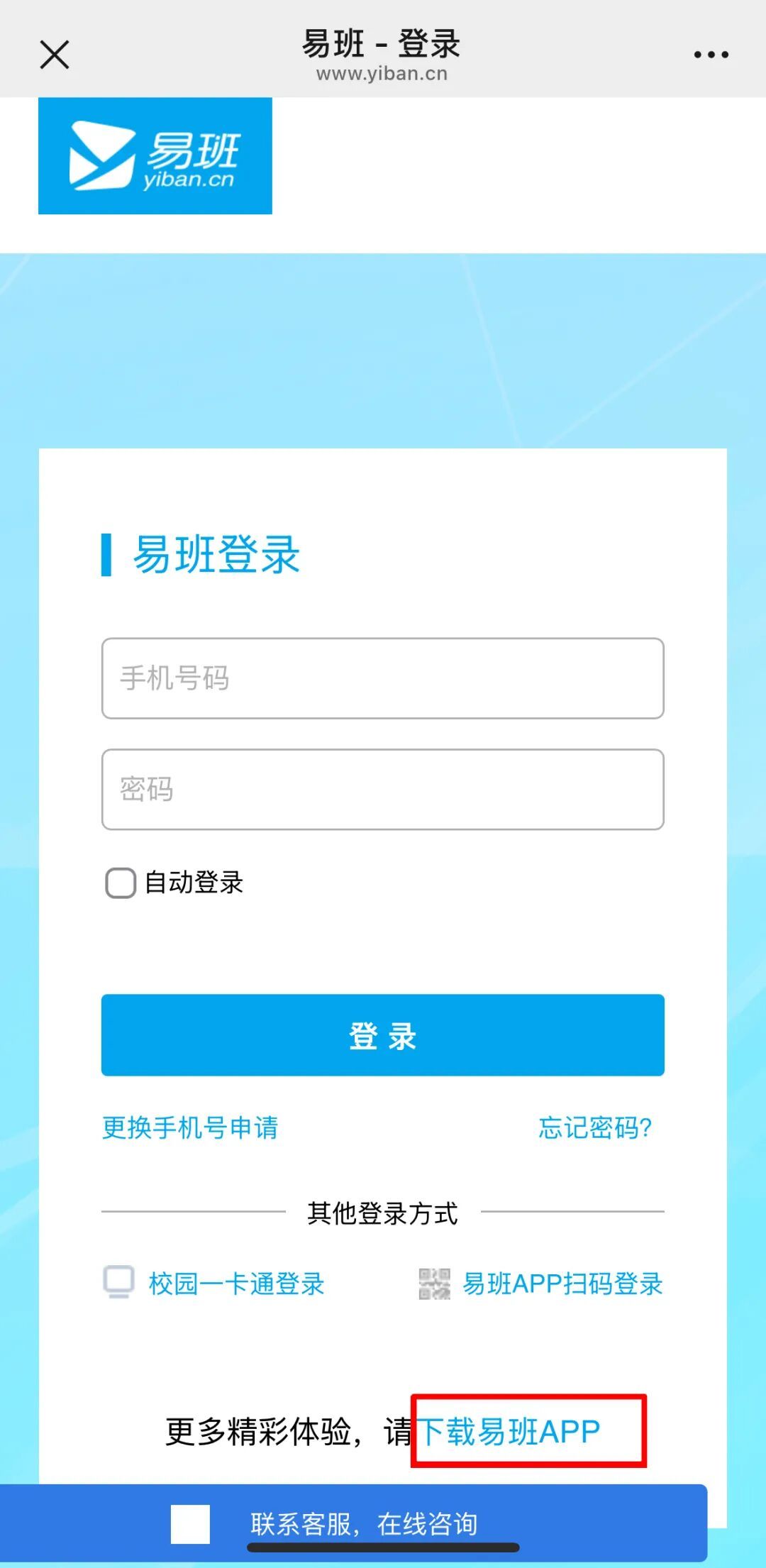Open the three-dot overflow menu
This screenshot has height=1568, width=766.
(x=711, y=55)
